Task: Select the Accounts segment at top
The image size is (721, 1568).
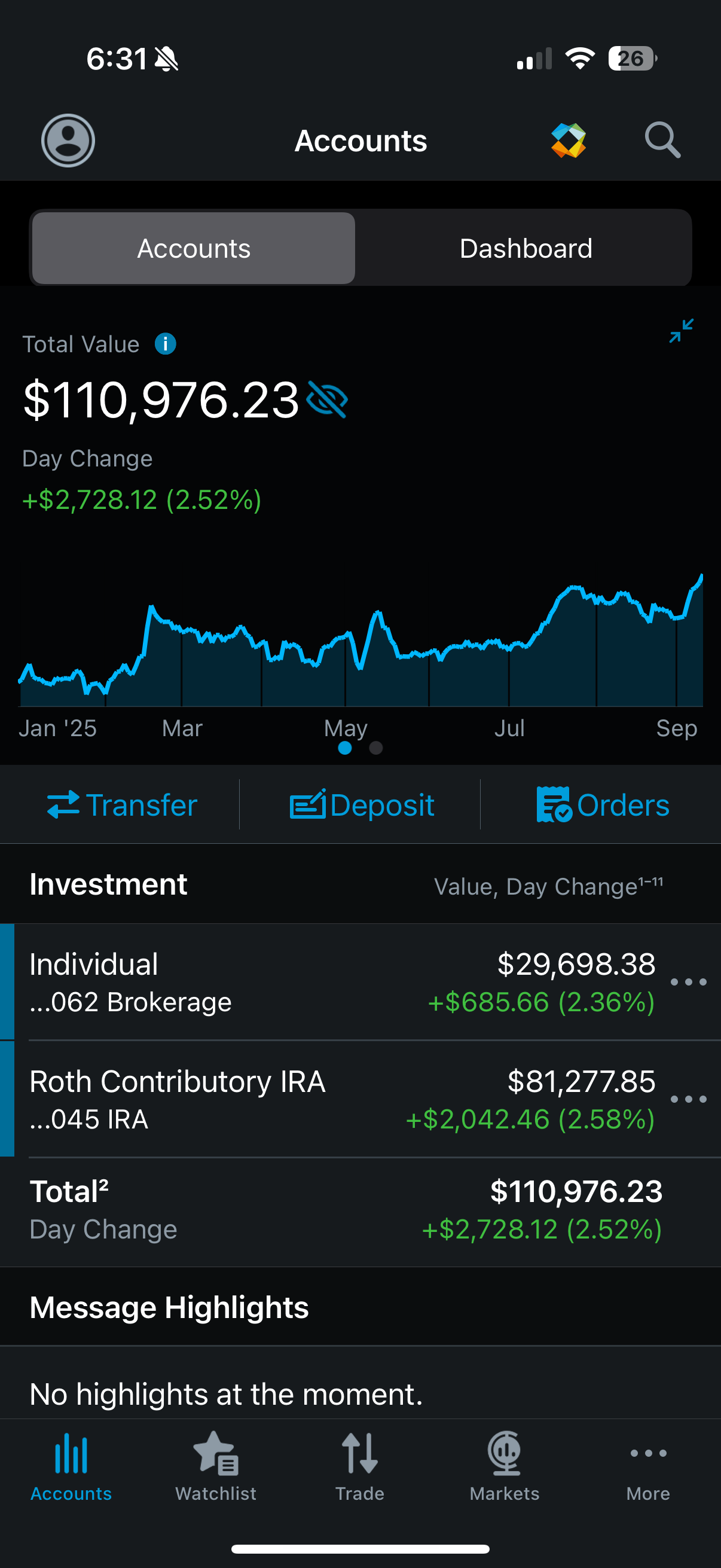Action: click(x=194, y=248)
